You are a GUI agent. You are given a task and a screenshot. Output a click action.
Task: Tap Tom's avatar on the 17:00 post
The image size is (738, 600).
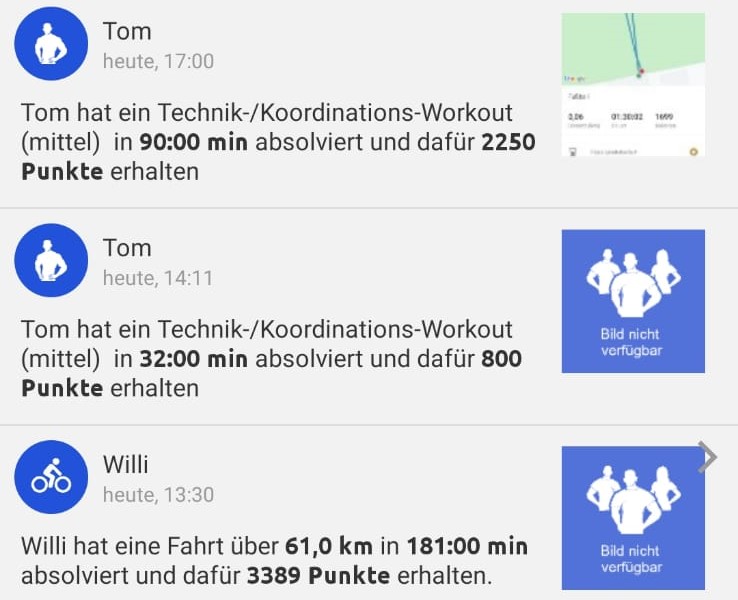(x=51, y=44)
